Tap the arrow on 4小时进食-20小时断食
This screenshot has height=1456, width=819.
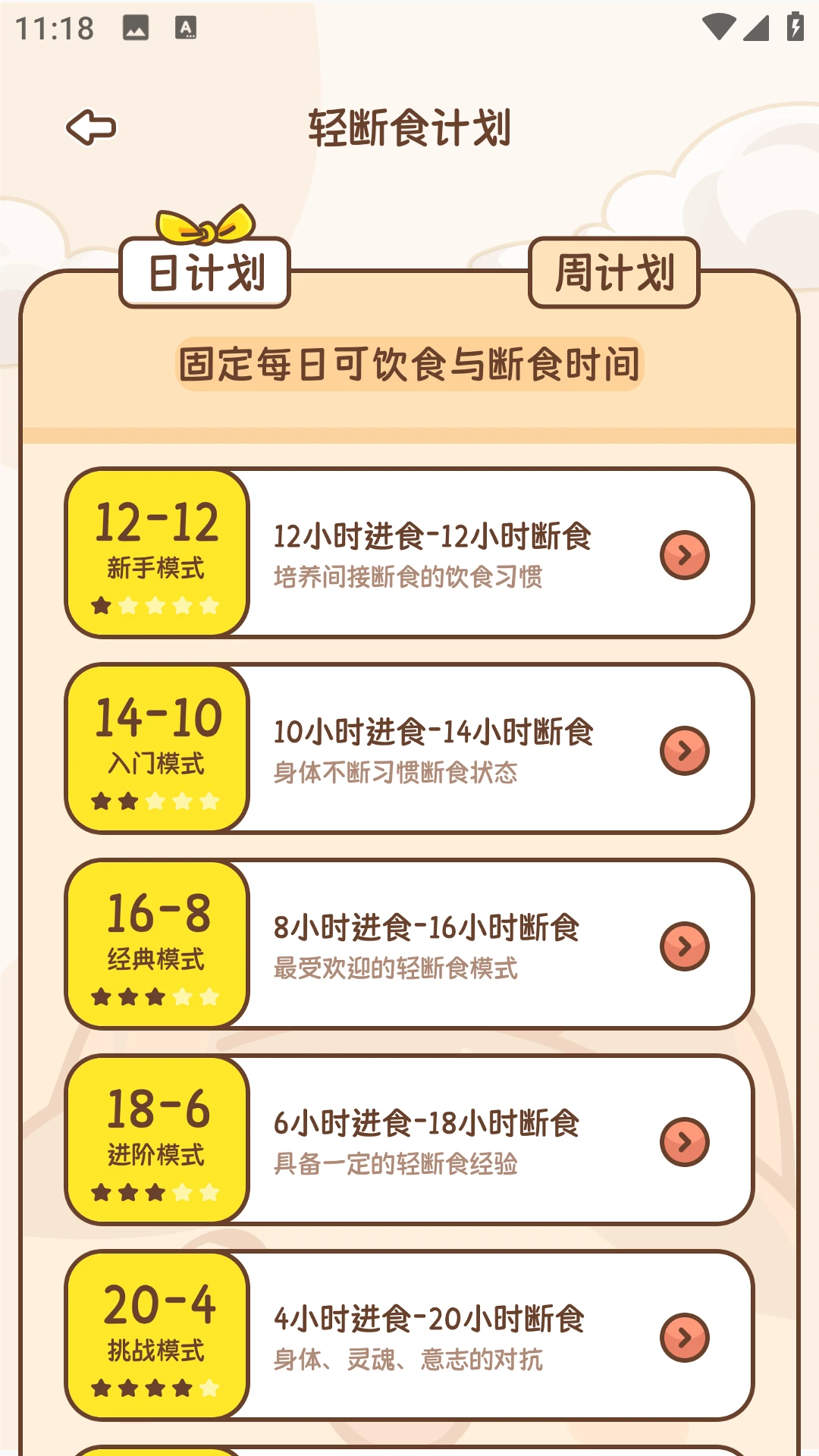pyautogui.click(x=684, y=1338)
